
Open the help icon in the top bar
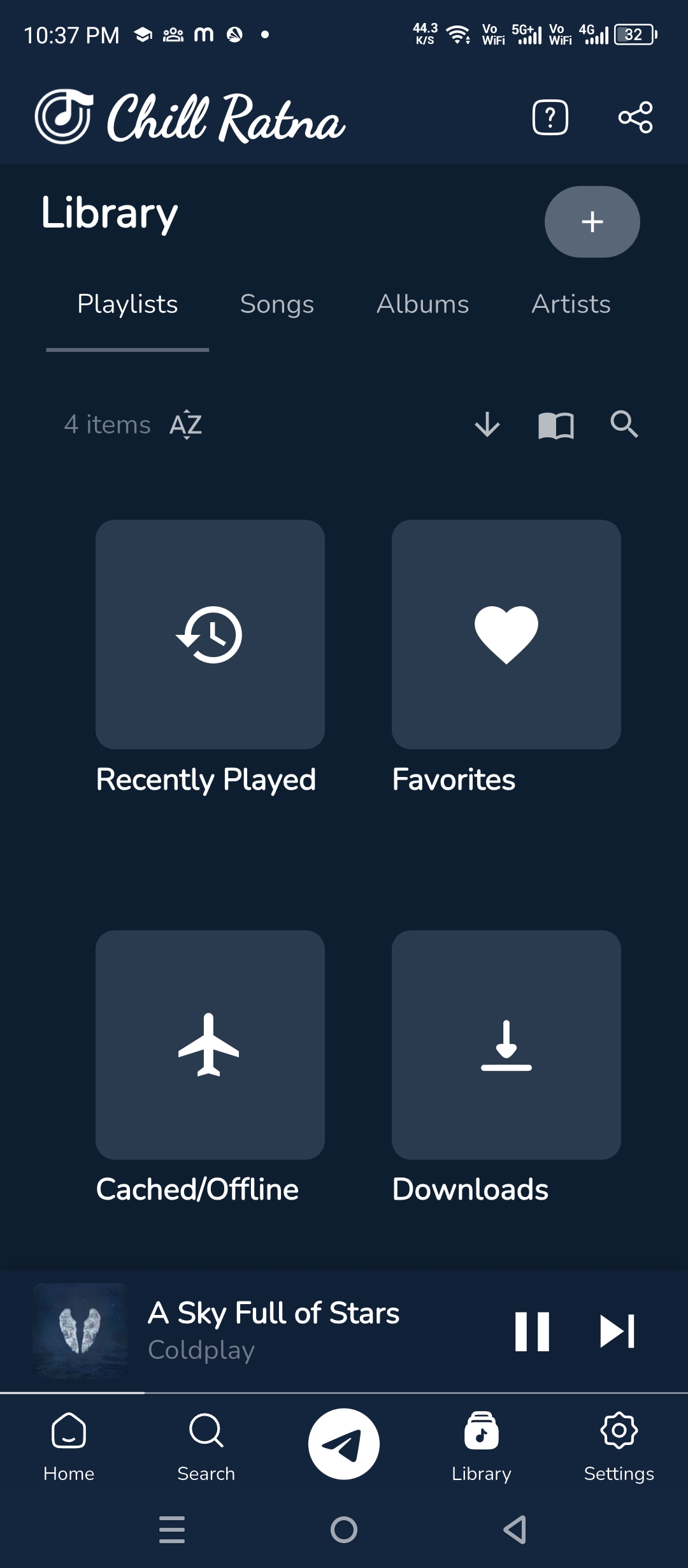549,118
